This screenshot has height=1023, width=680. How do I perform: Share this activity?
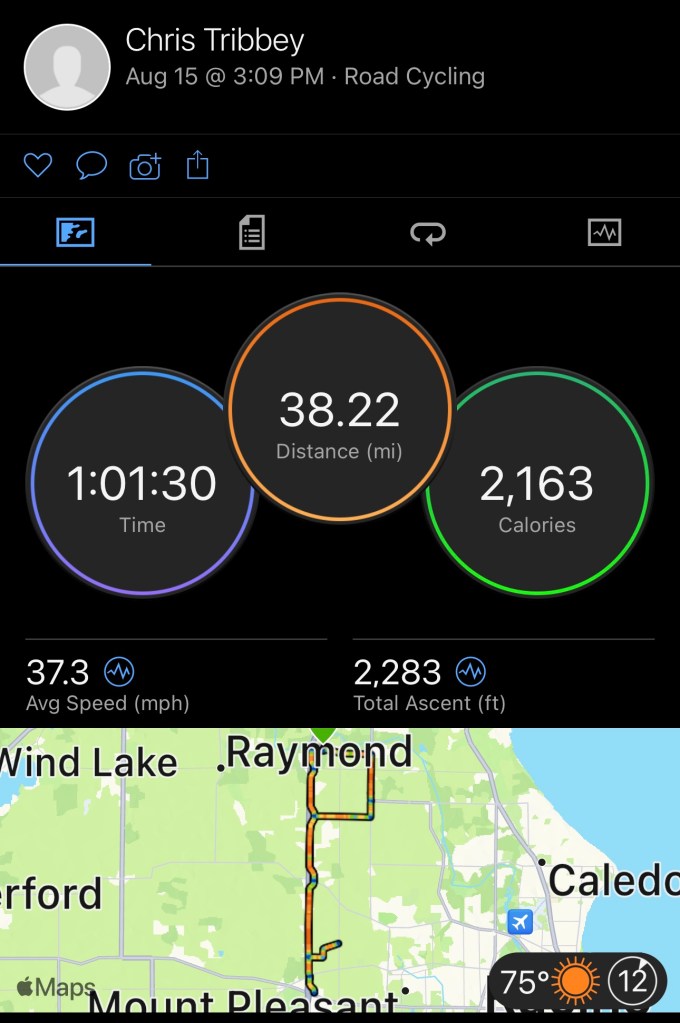pyautogui.click(x=198, y=164)
